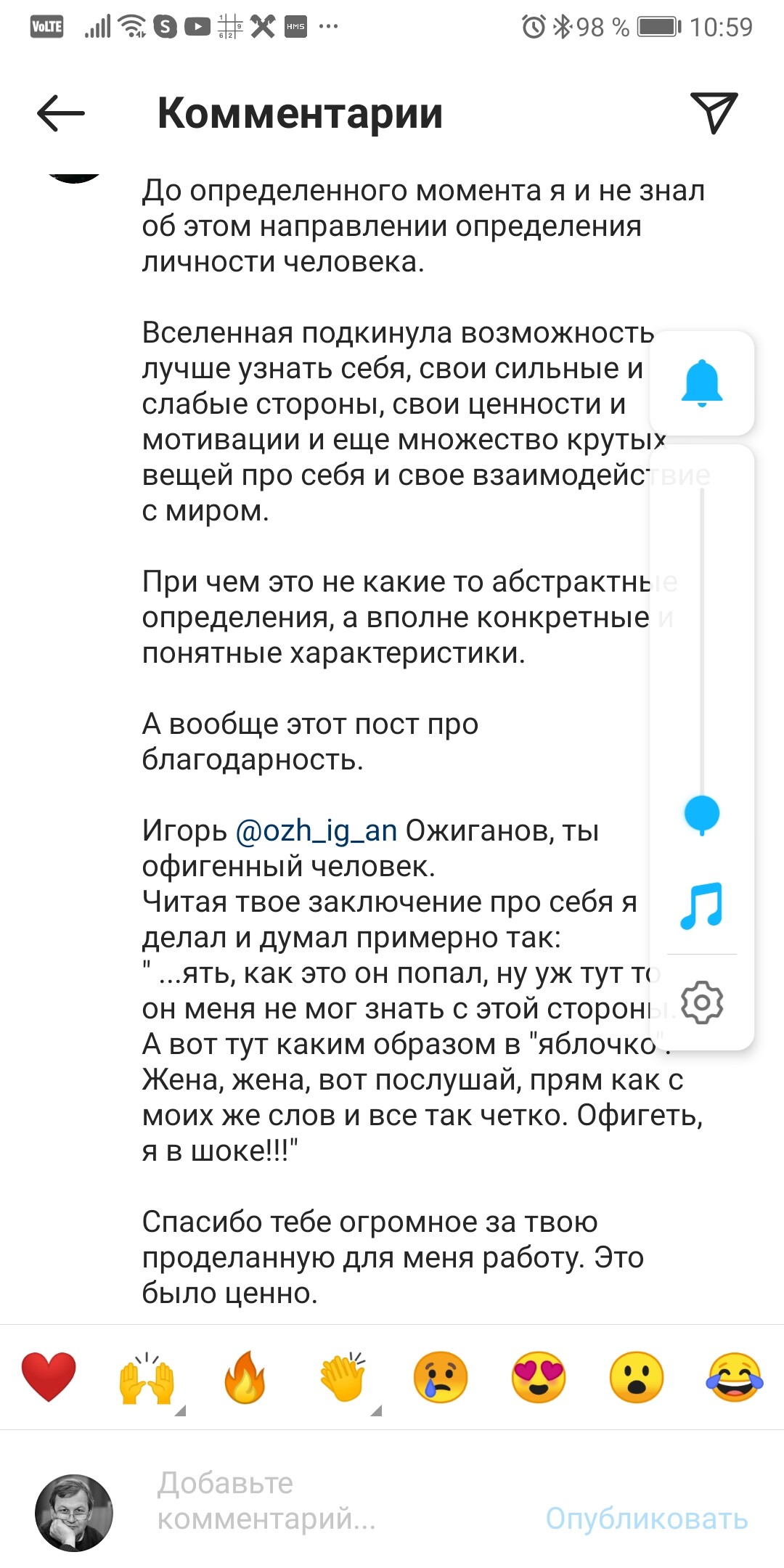Open volume settings gear

701,1003
